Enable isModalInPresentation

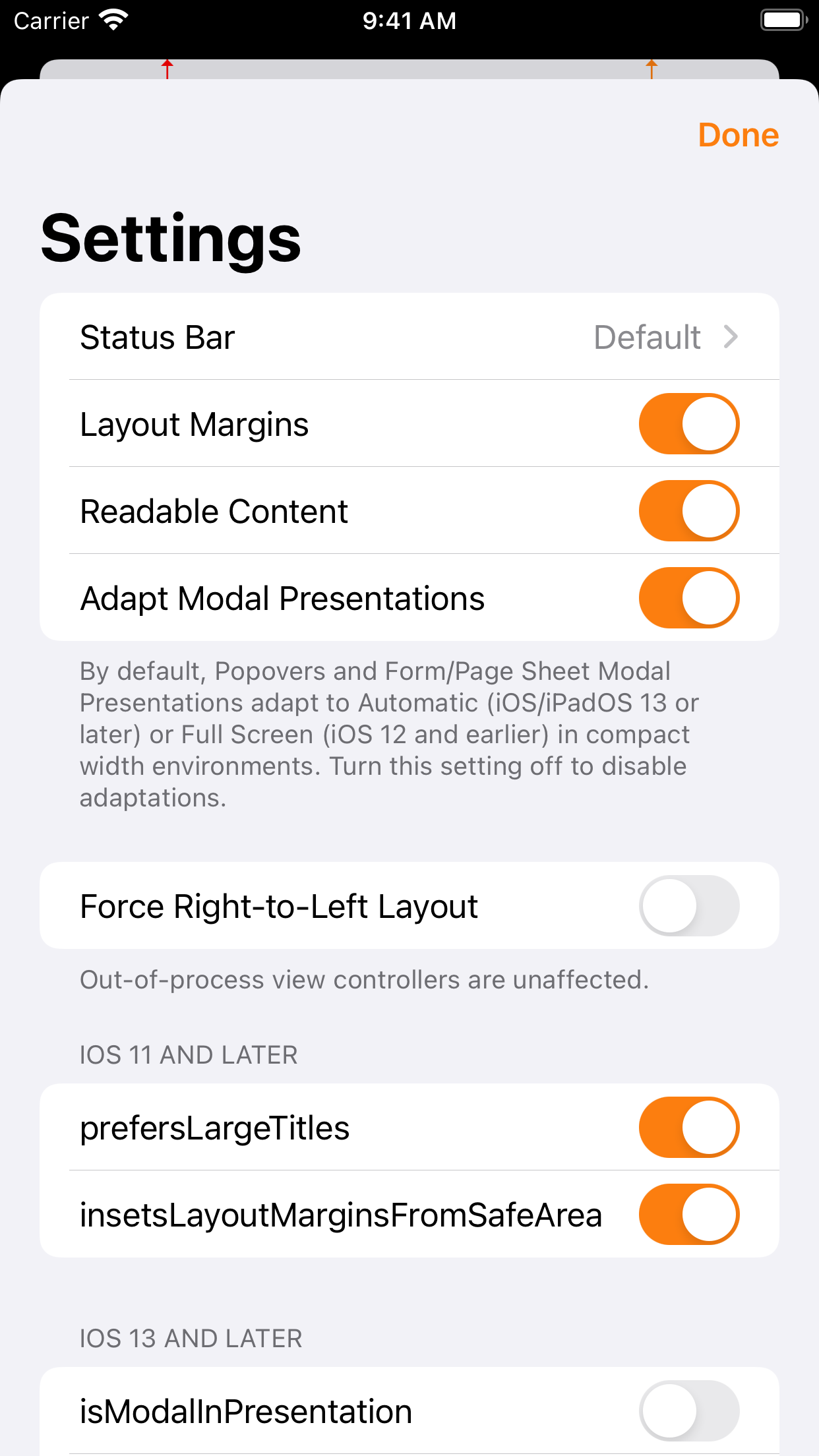[x=690, y=1411]
